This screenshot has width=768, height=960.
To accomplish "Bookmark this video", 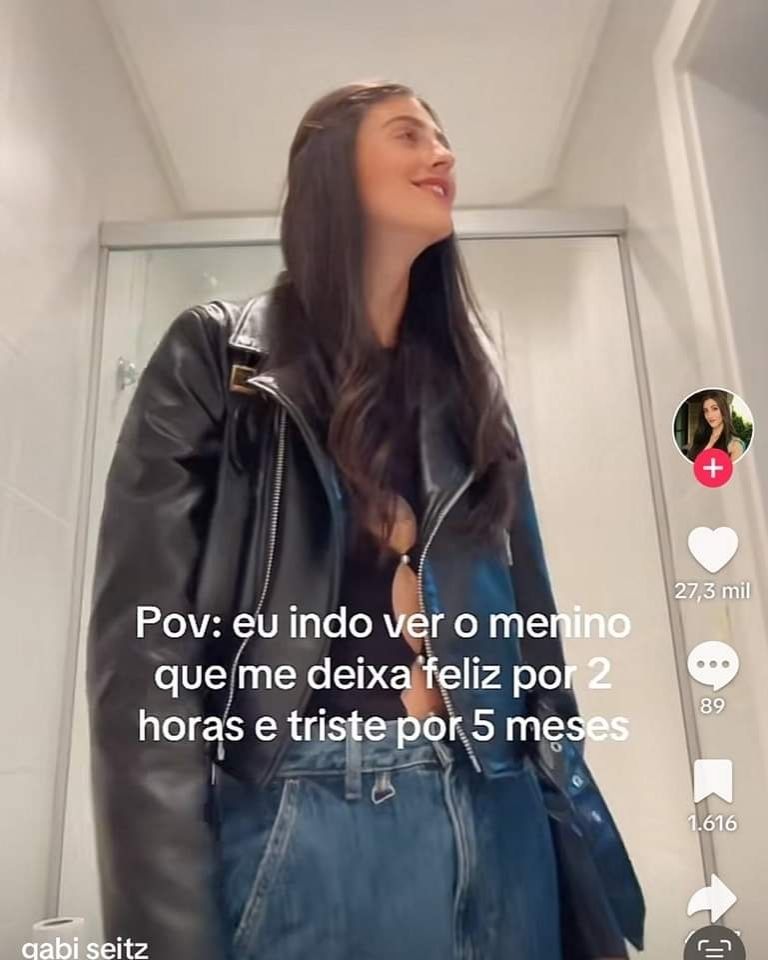I will 713,782.
